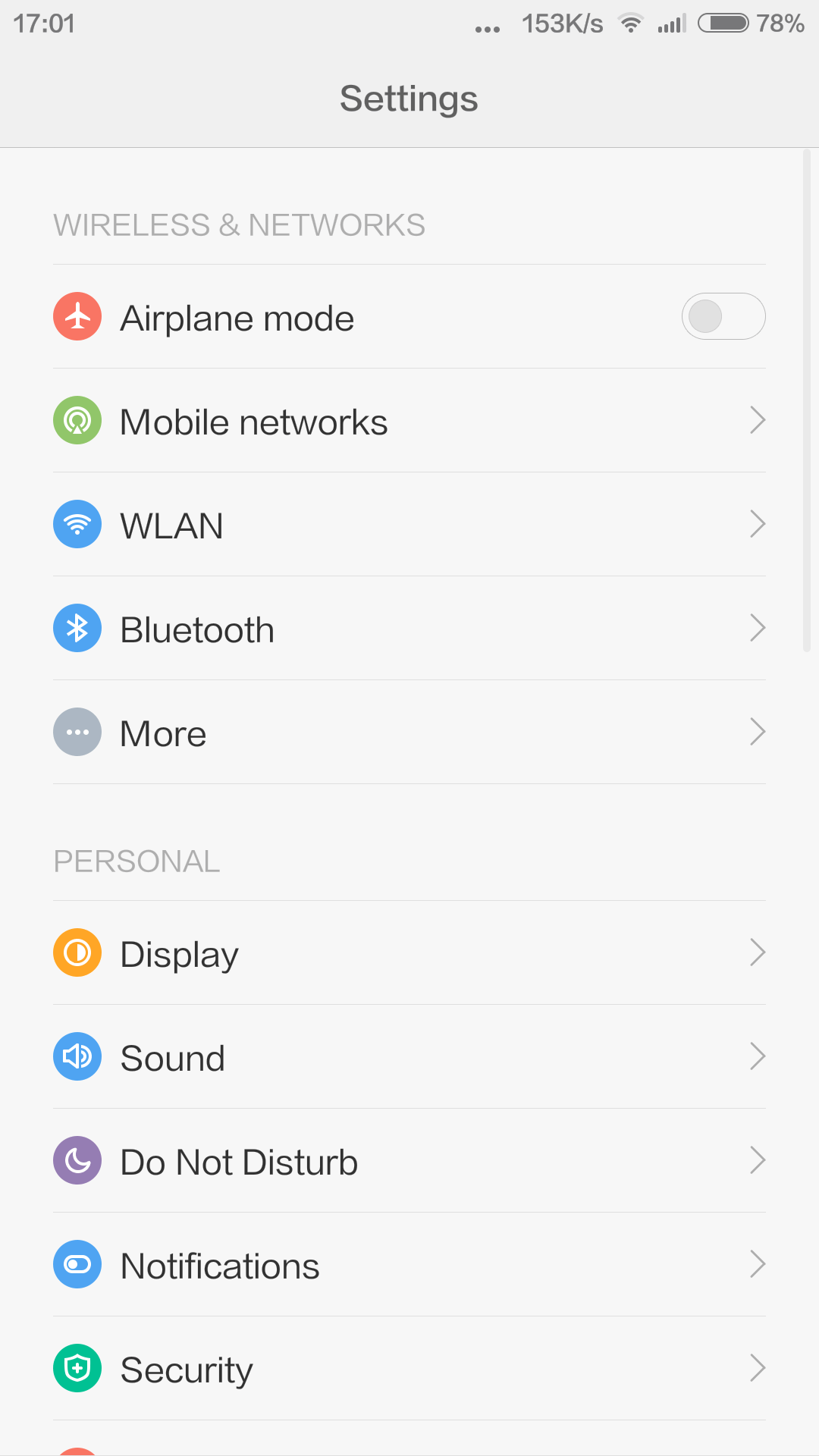Viewport: 819px width, 1456px height.
Task: Toggle the Airplane mode switch
Action: pyautogui.click(x=723, y=316)
